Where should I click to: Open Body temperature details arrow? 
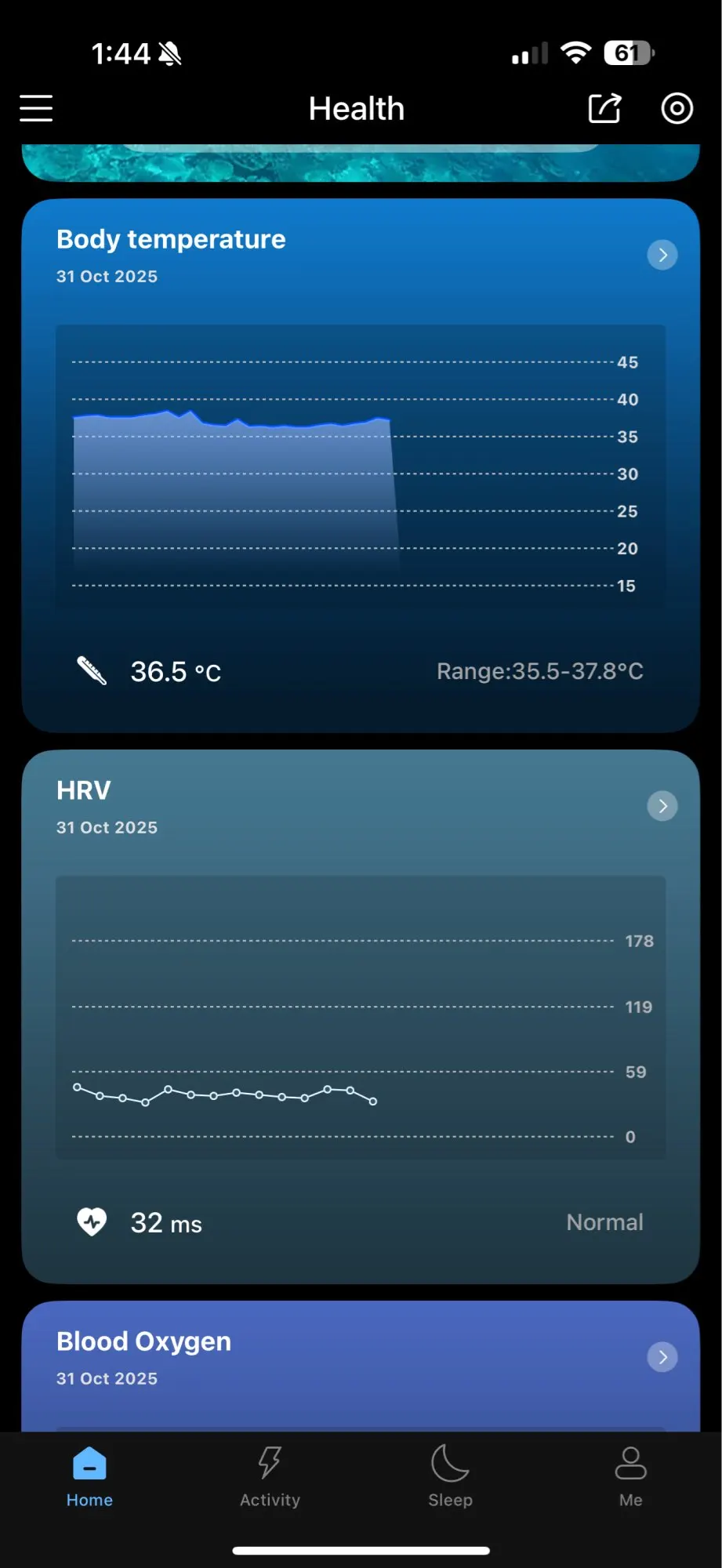click(x=662, y=255)
